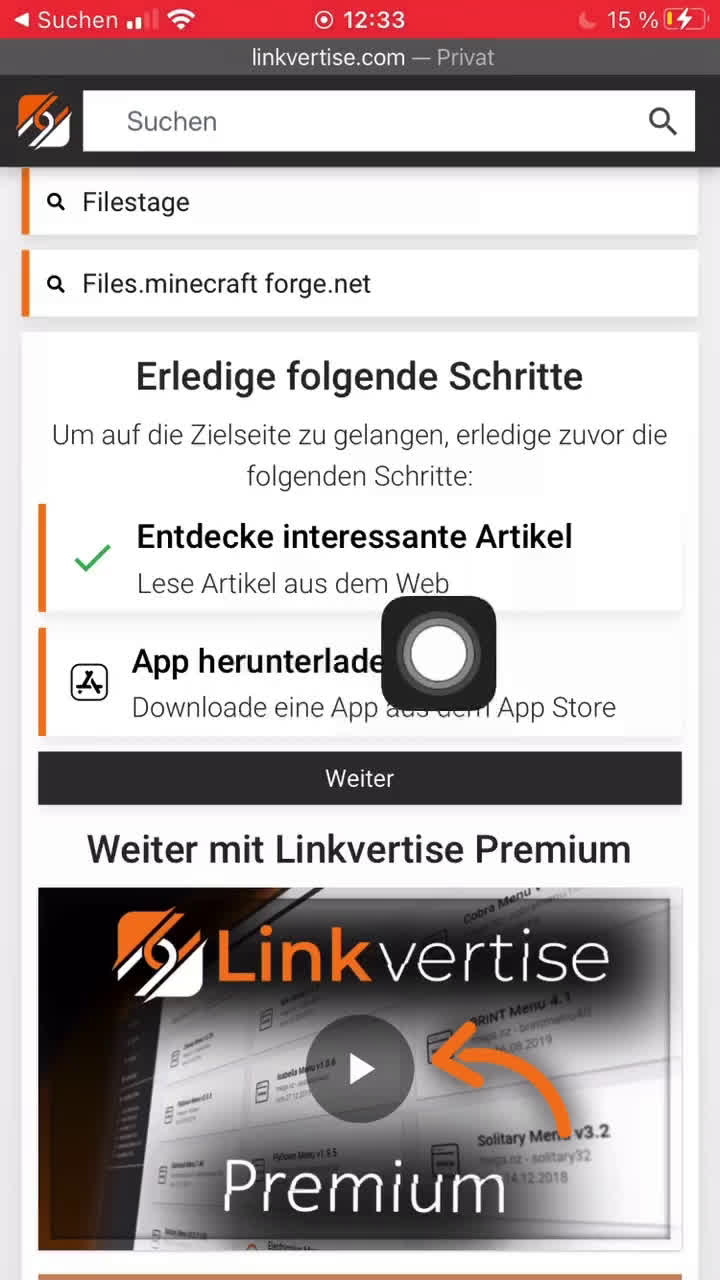Viewport: 720px width, 1280px height.
Task: Click the search icon beside Filestage suggestion
Action: pyautogui.click(x=55, y=201)
